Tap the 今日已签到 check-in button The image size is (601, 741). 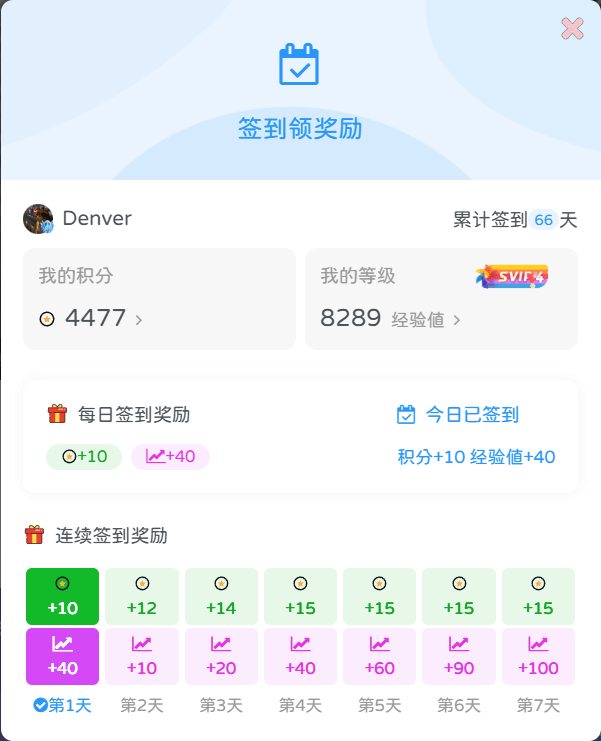(x=459, y=415)
